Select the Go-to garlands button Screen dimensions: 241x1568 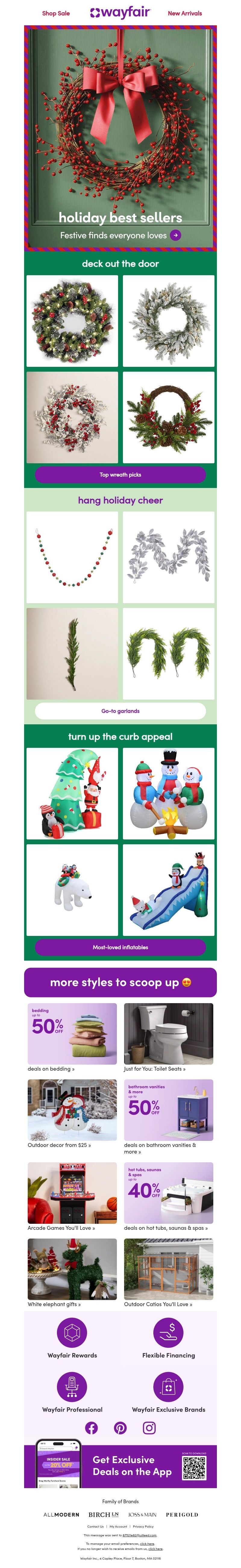pos(120,711)
